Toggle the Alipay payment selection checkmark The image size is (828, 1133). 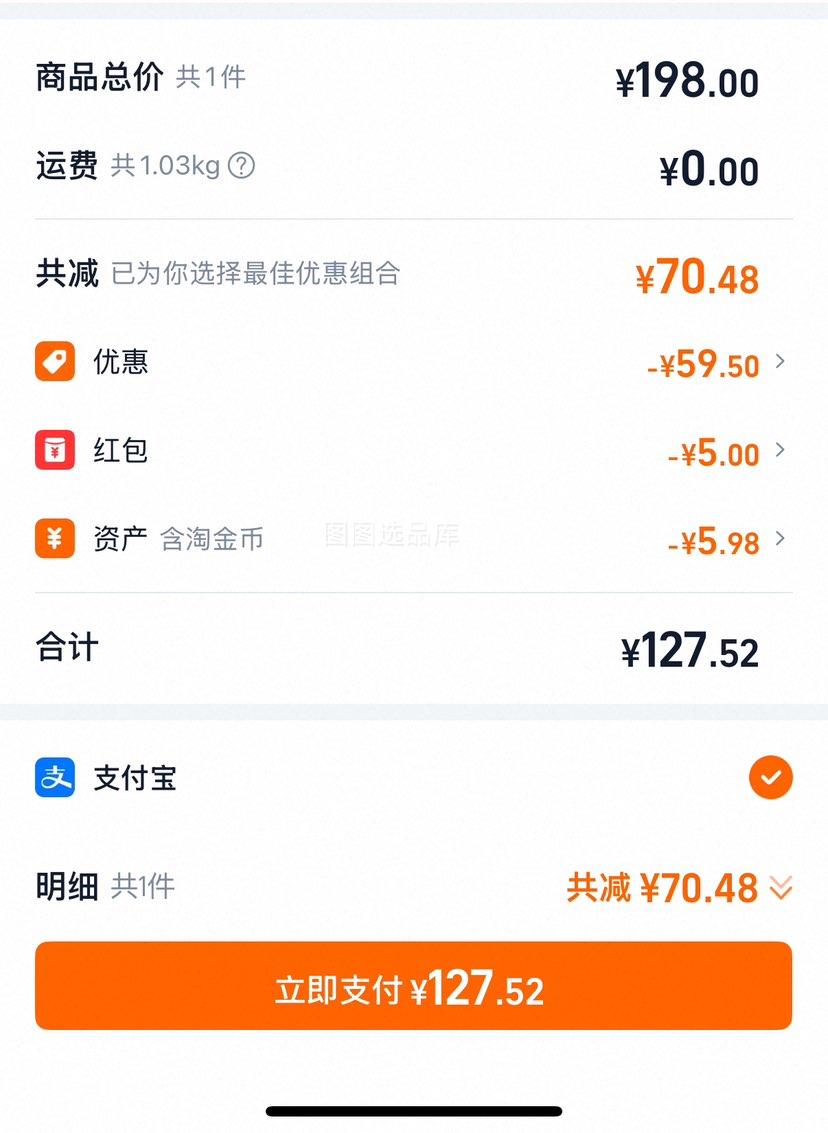770,777
